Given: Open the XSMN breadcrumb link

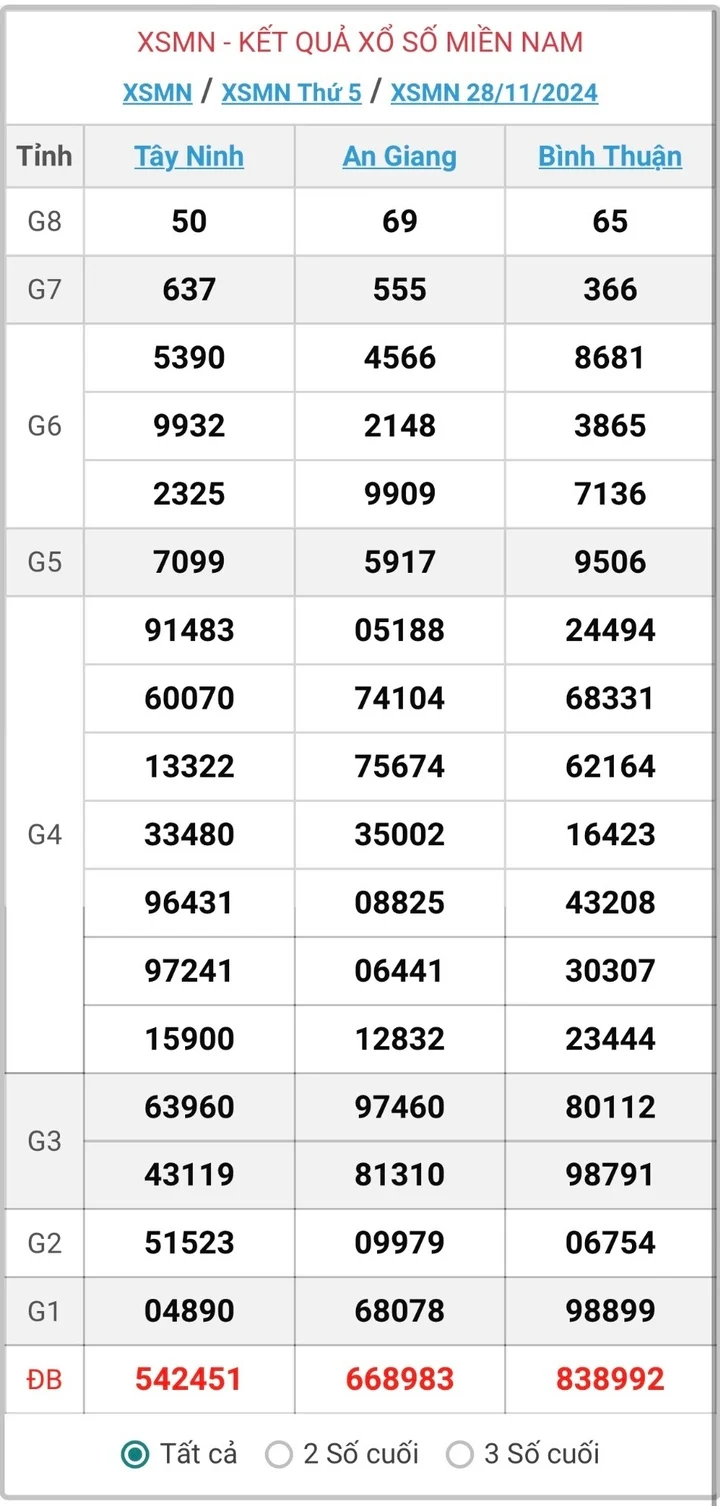Looking at the screenshot, I should pyautogui.click(x=157, y=93).
